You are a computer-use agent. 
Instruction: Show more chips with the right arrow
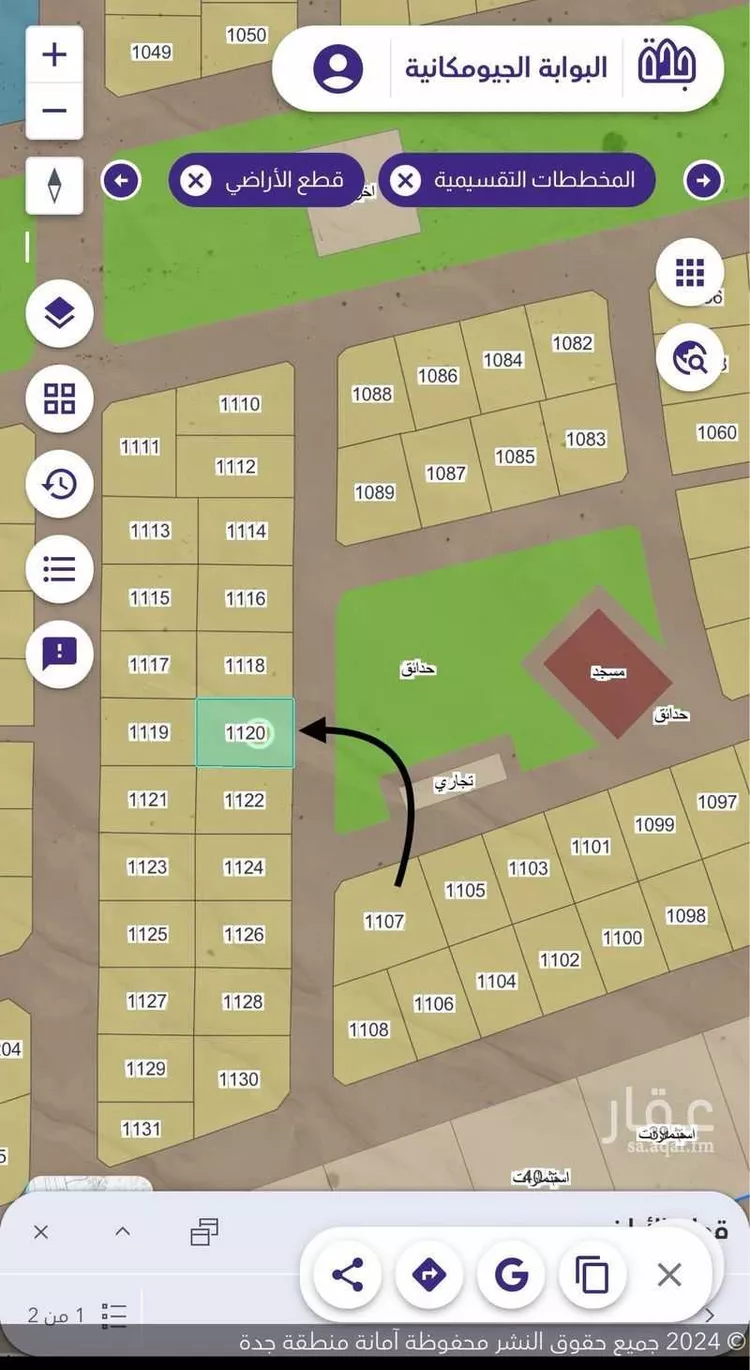tap(703, 181)
